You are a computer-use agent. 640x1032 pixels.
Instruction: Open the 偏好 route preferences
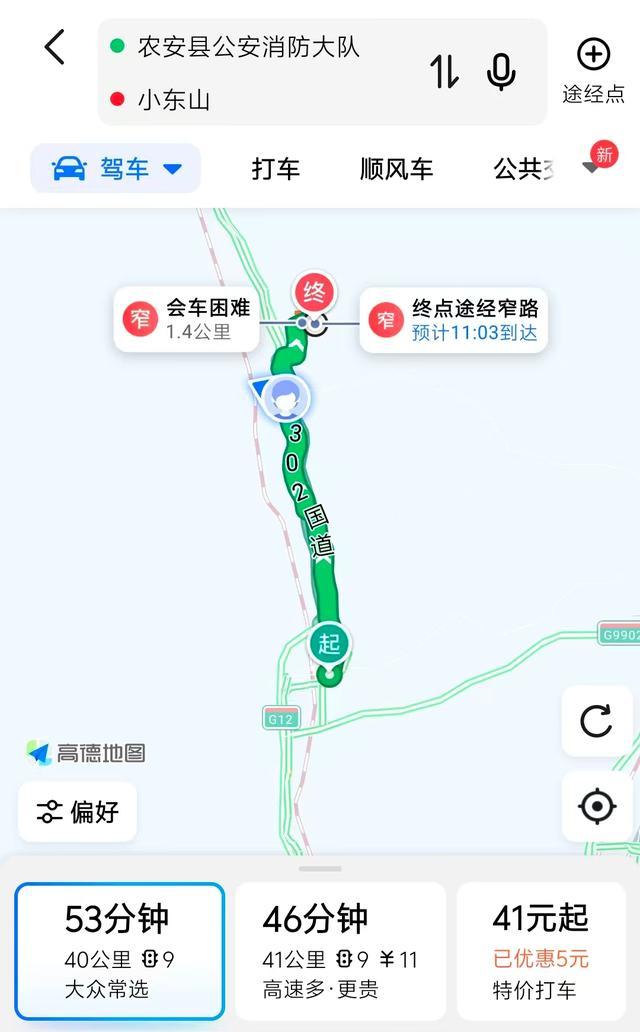pos(78,811)
